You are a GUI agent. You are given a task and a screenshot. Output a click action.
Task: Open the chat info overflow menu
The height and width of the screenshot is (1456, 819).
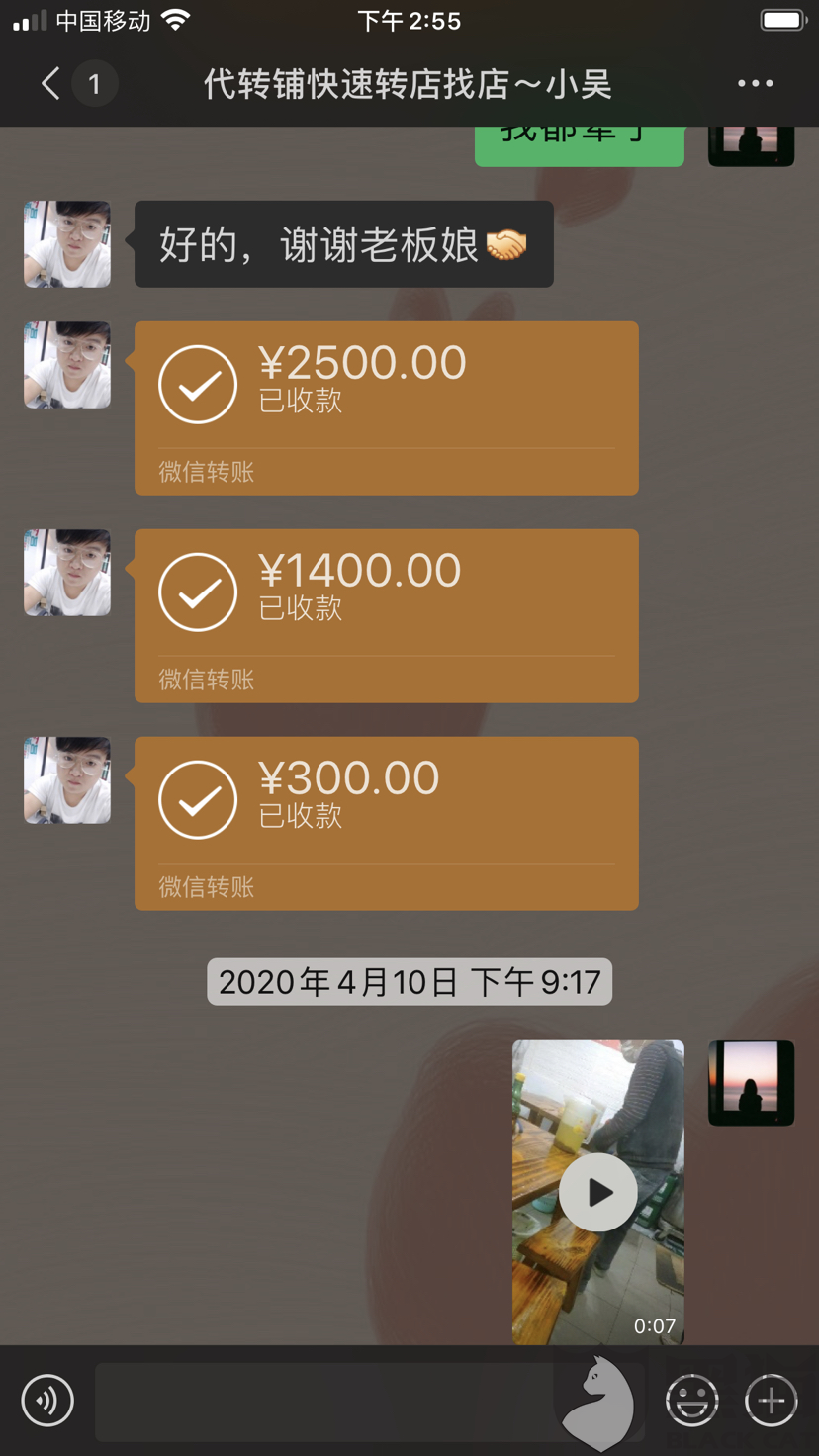coord(755,84)
